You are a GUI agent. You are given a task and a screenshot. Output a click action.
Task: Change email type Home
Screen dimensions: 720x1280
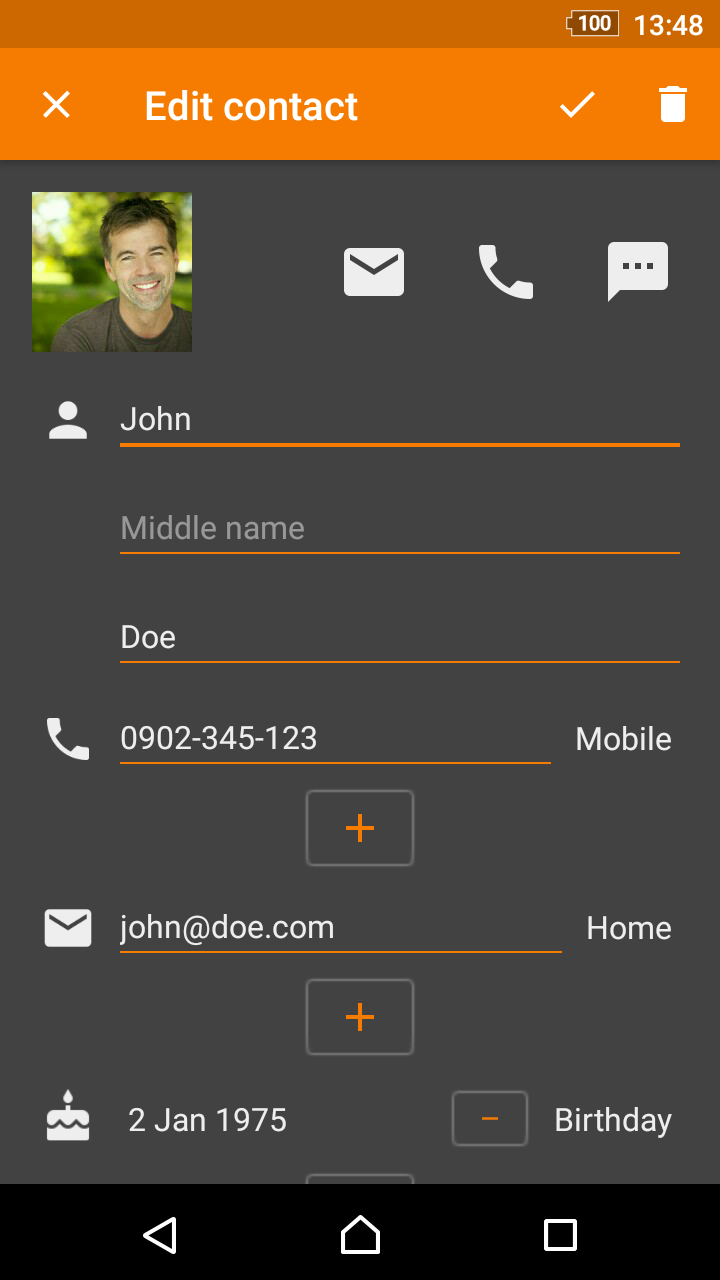(x=629, y=928)
